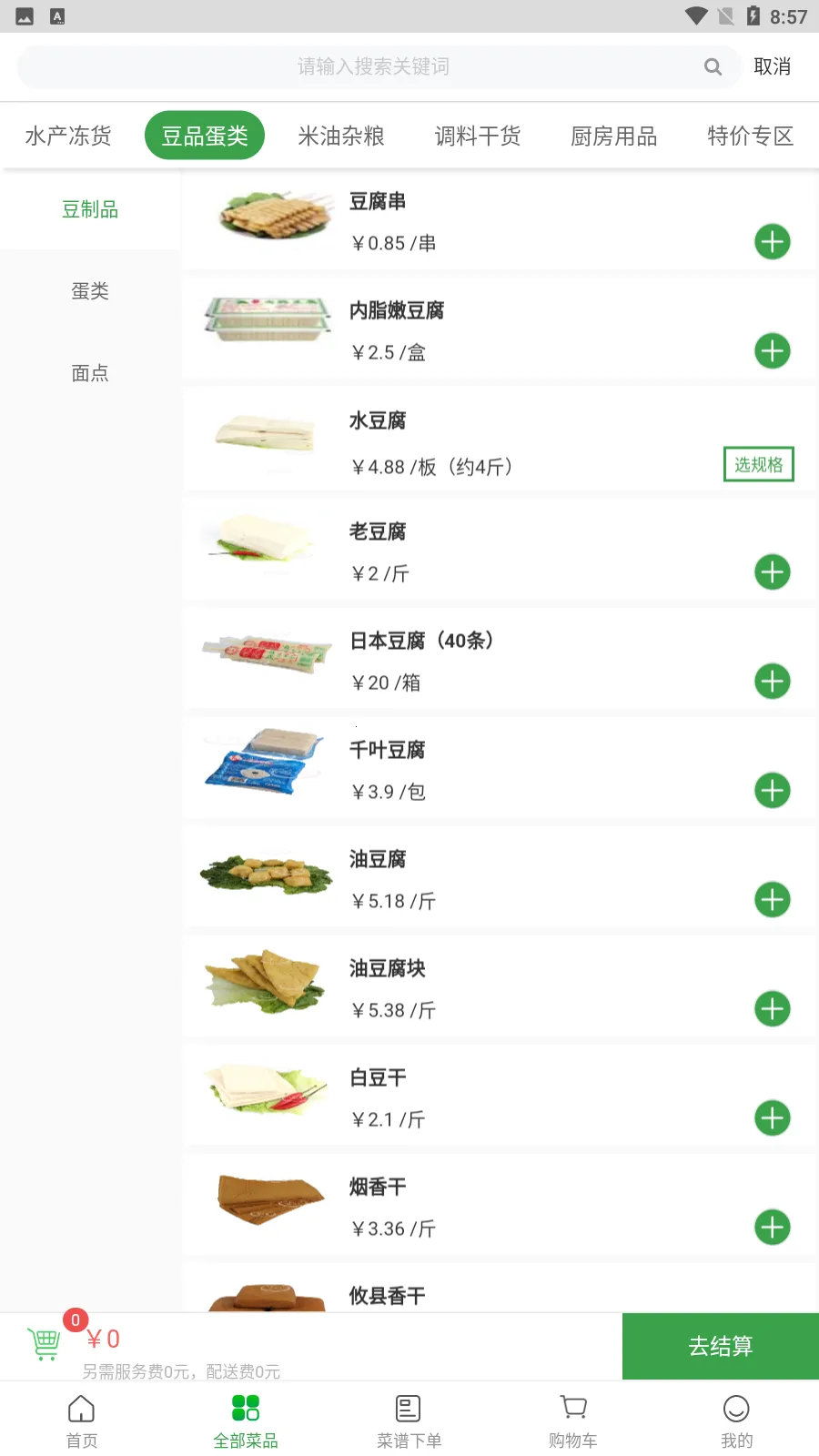This screenshot has height=1456, width=819.
Task: Add 白豆干 using the plus icon
Action: [772, 1117]
